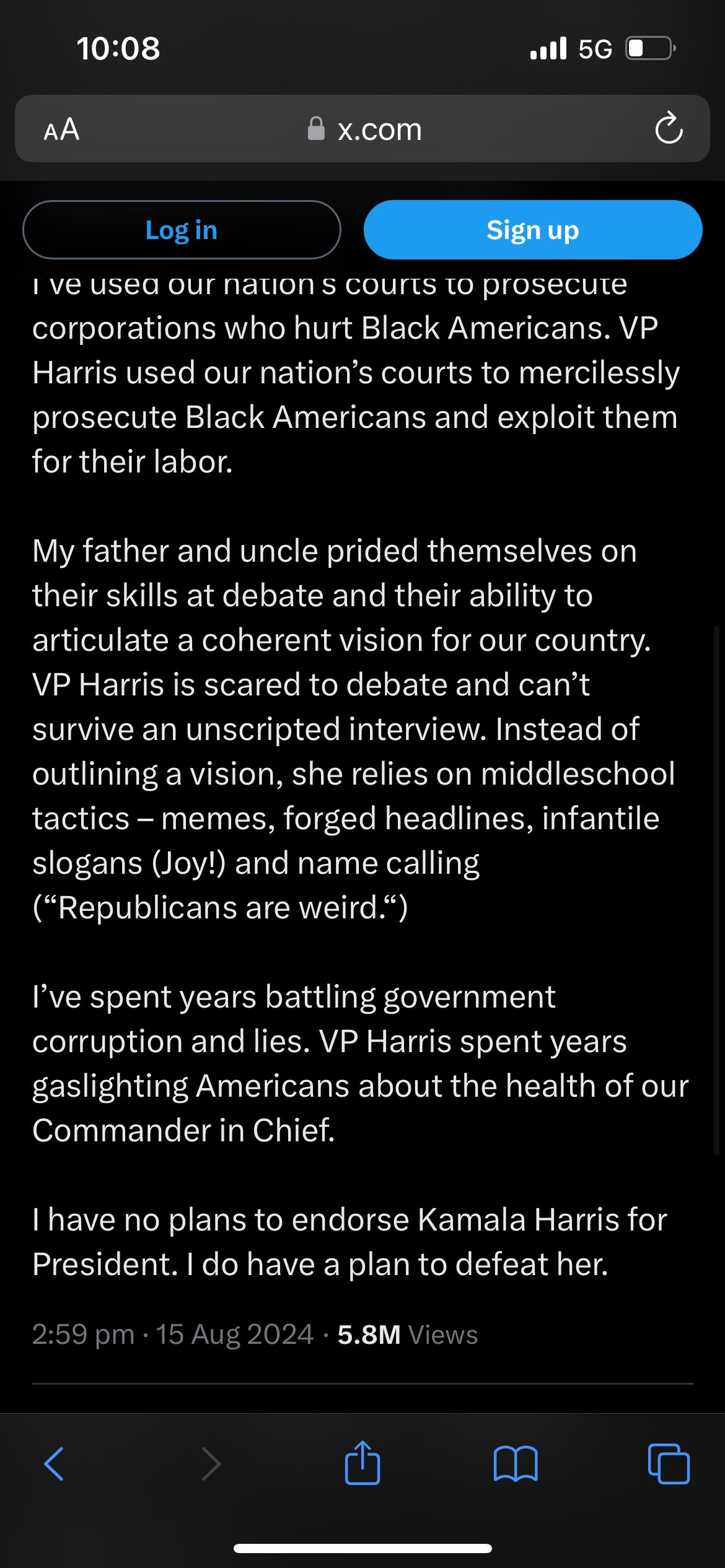Open the AA reader text-size menu

pos(61,129)
